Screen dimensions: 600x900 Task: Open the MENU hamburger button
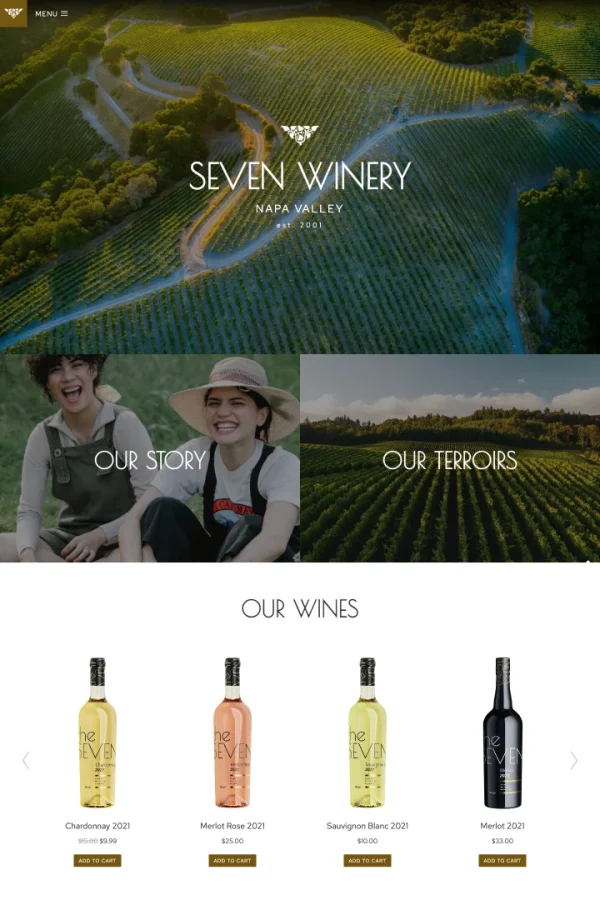point(51,14)
